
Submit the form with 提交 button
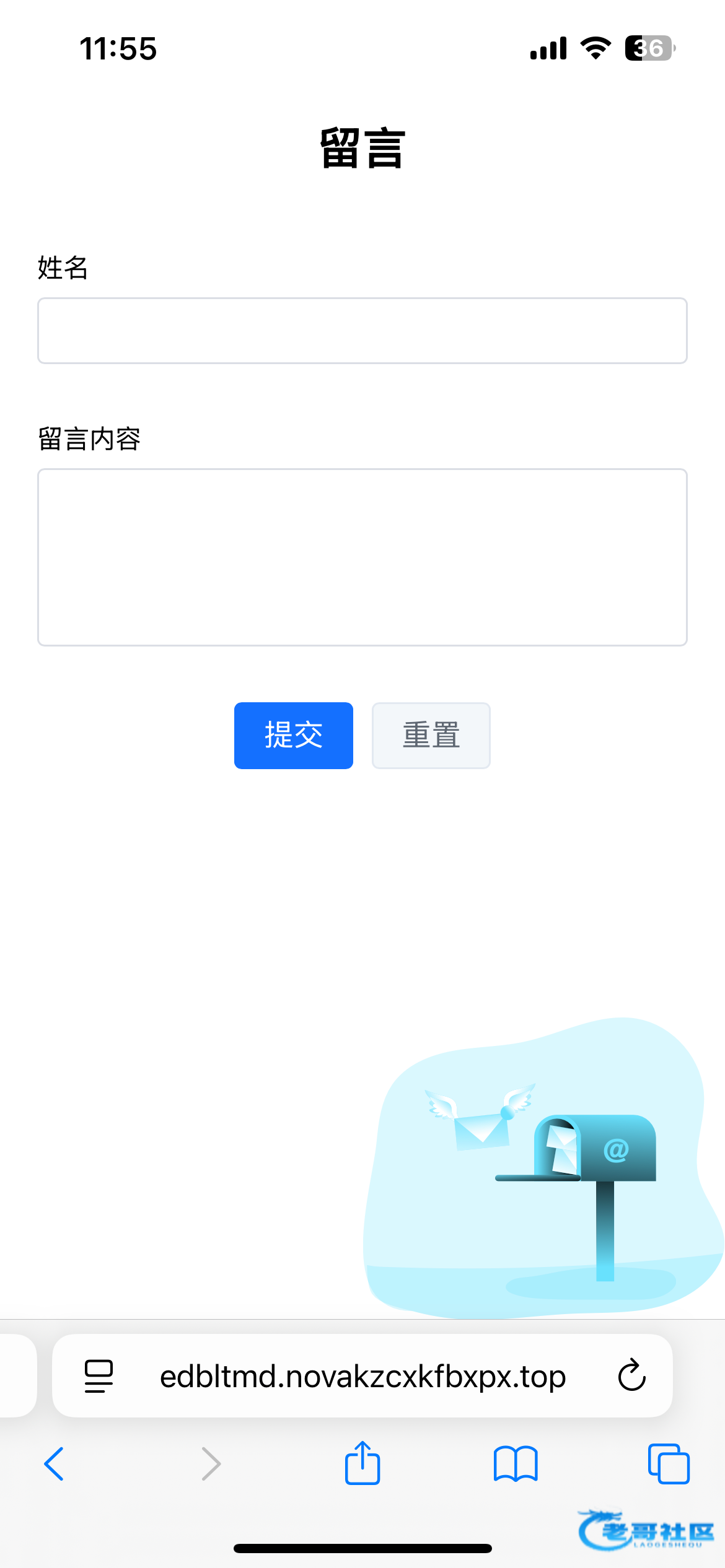[x=293, y=736]
